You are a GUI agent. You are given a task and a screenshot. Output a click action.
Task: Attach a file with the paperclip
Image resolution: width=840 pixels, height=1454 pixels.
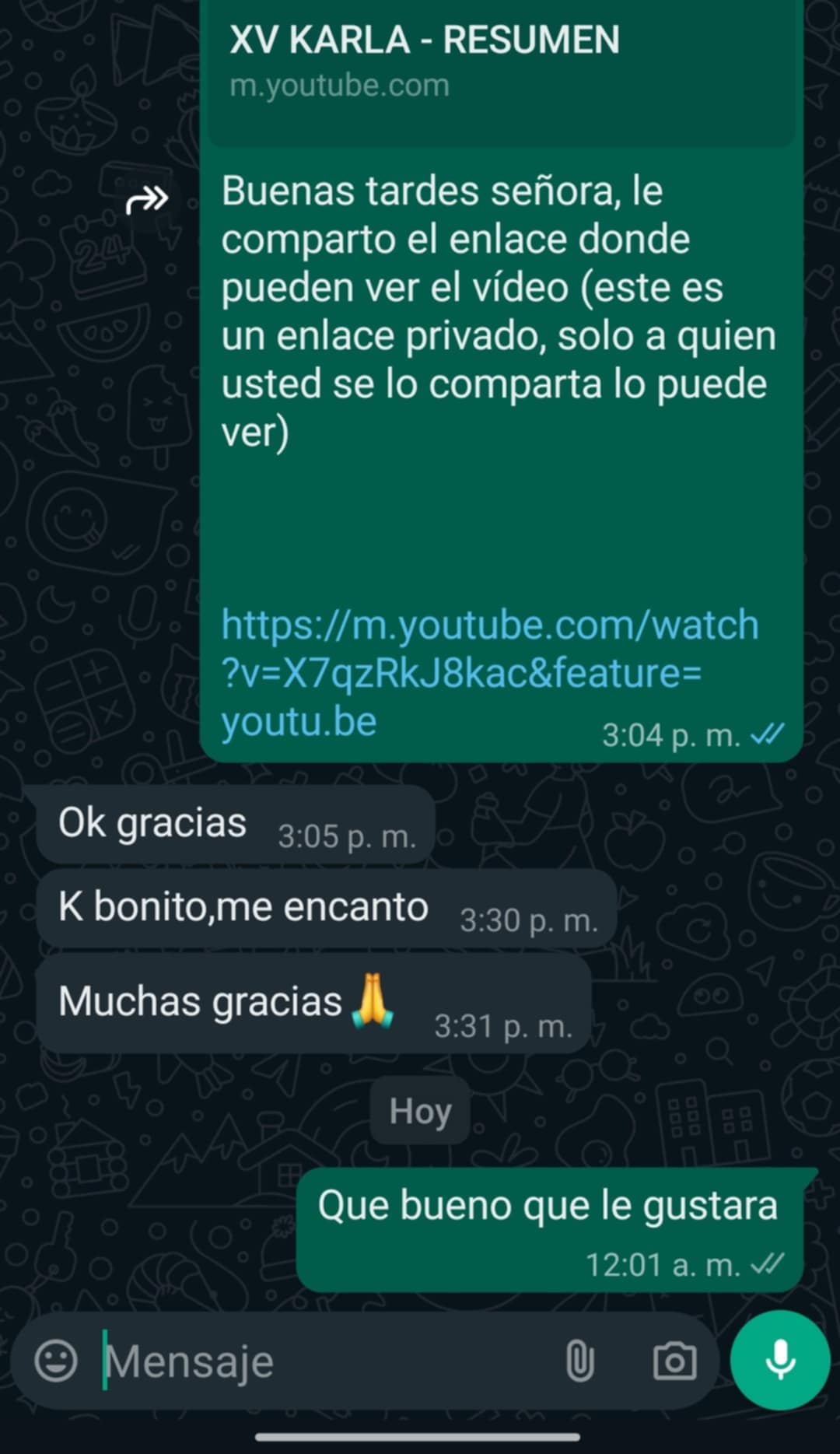point(579,1361)
